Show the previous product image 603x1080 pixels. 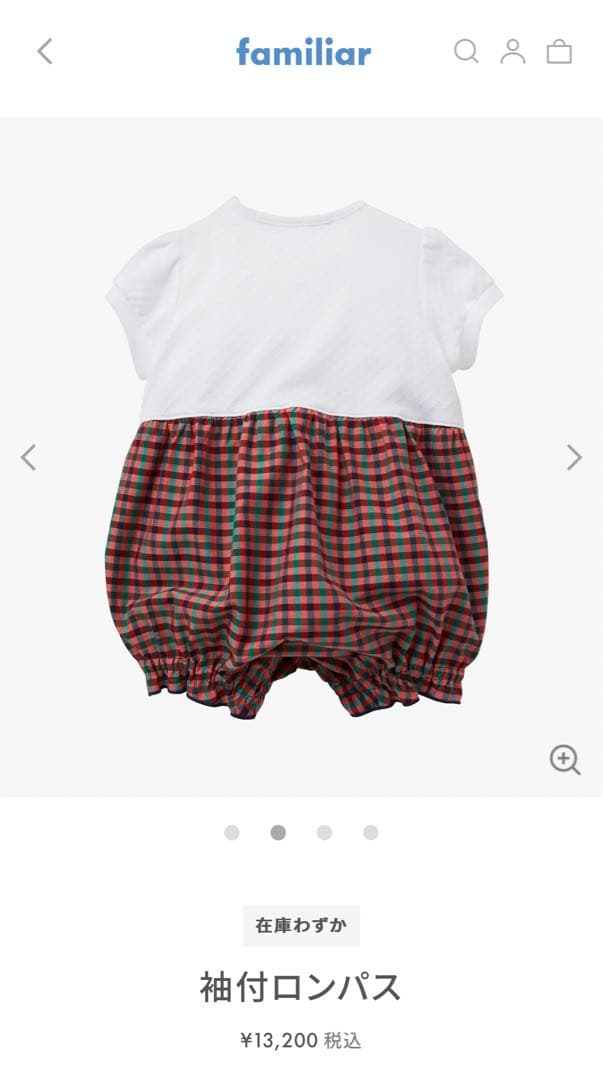pos(28,457)
